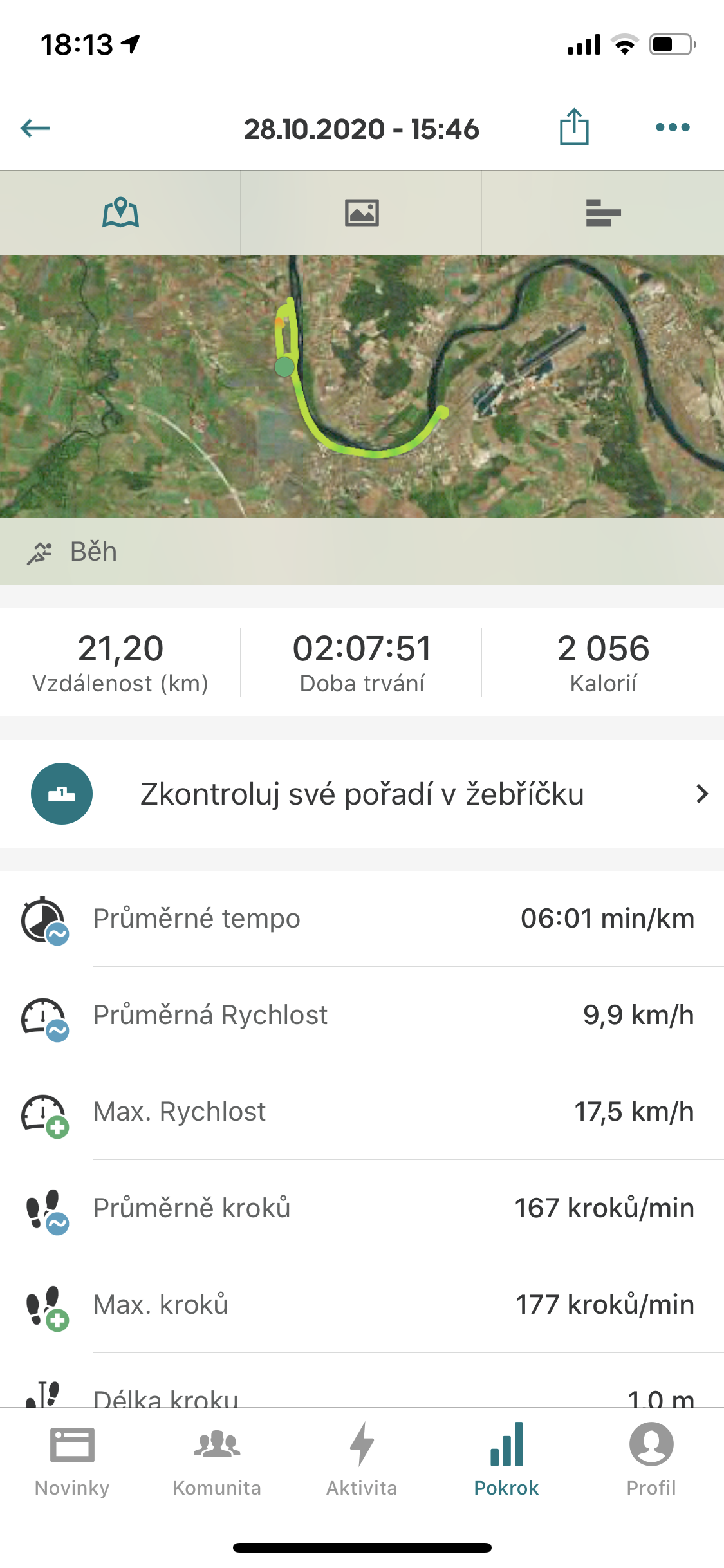724x1568 pixels.
Task: Switch to the photos tab
Action: [362, 212]
